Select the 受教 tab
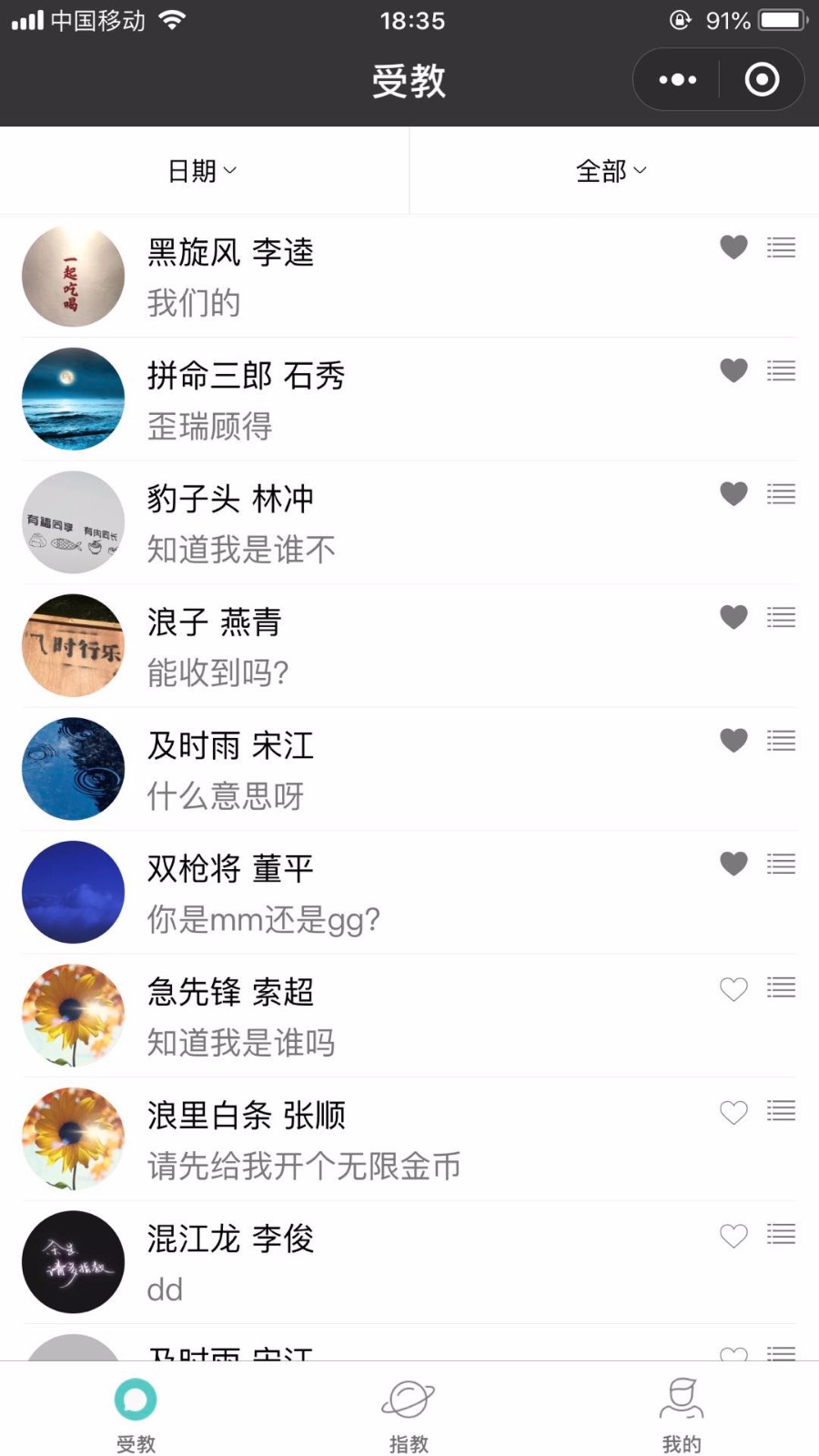 tap(136, 1416)
